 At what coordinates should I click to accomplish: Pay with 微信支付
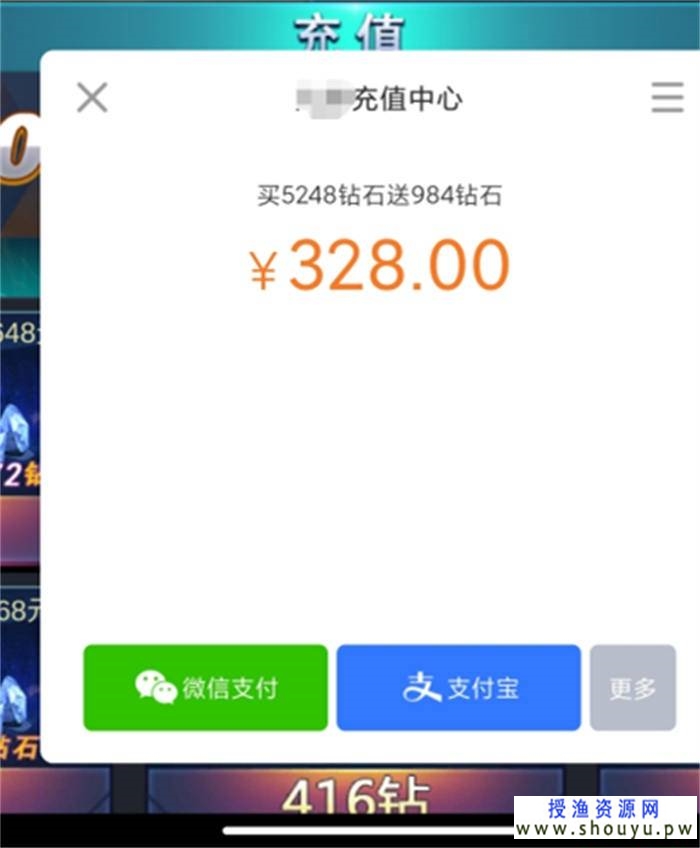coord(205,688)
